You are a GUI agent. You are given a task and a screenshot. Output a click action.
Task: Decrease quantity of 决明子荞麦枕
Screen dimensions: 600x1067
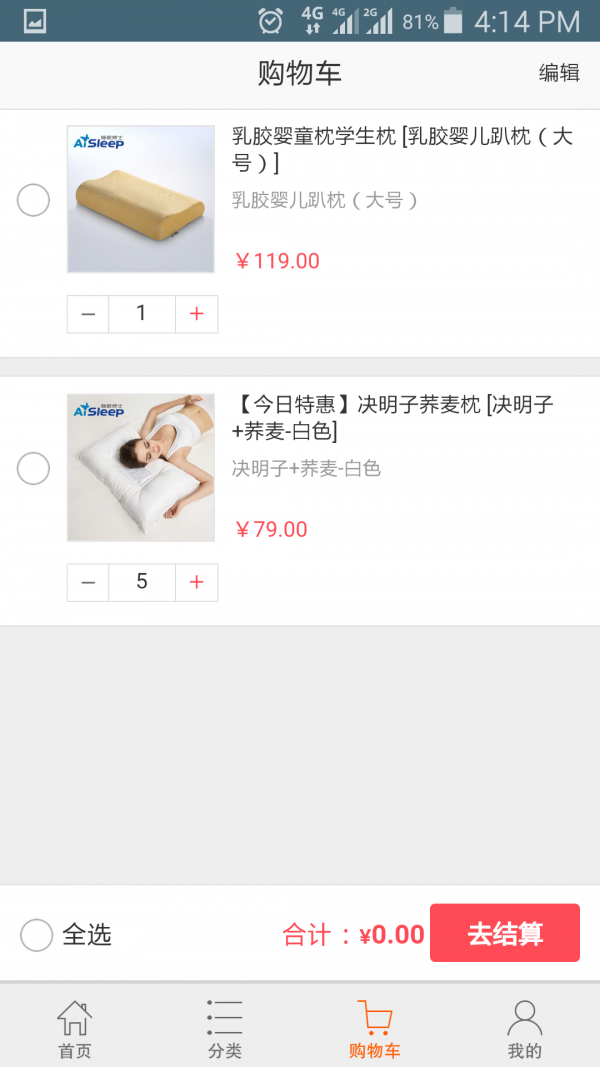(88, 582)
